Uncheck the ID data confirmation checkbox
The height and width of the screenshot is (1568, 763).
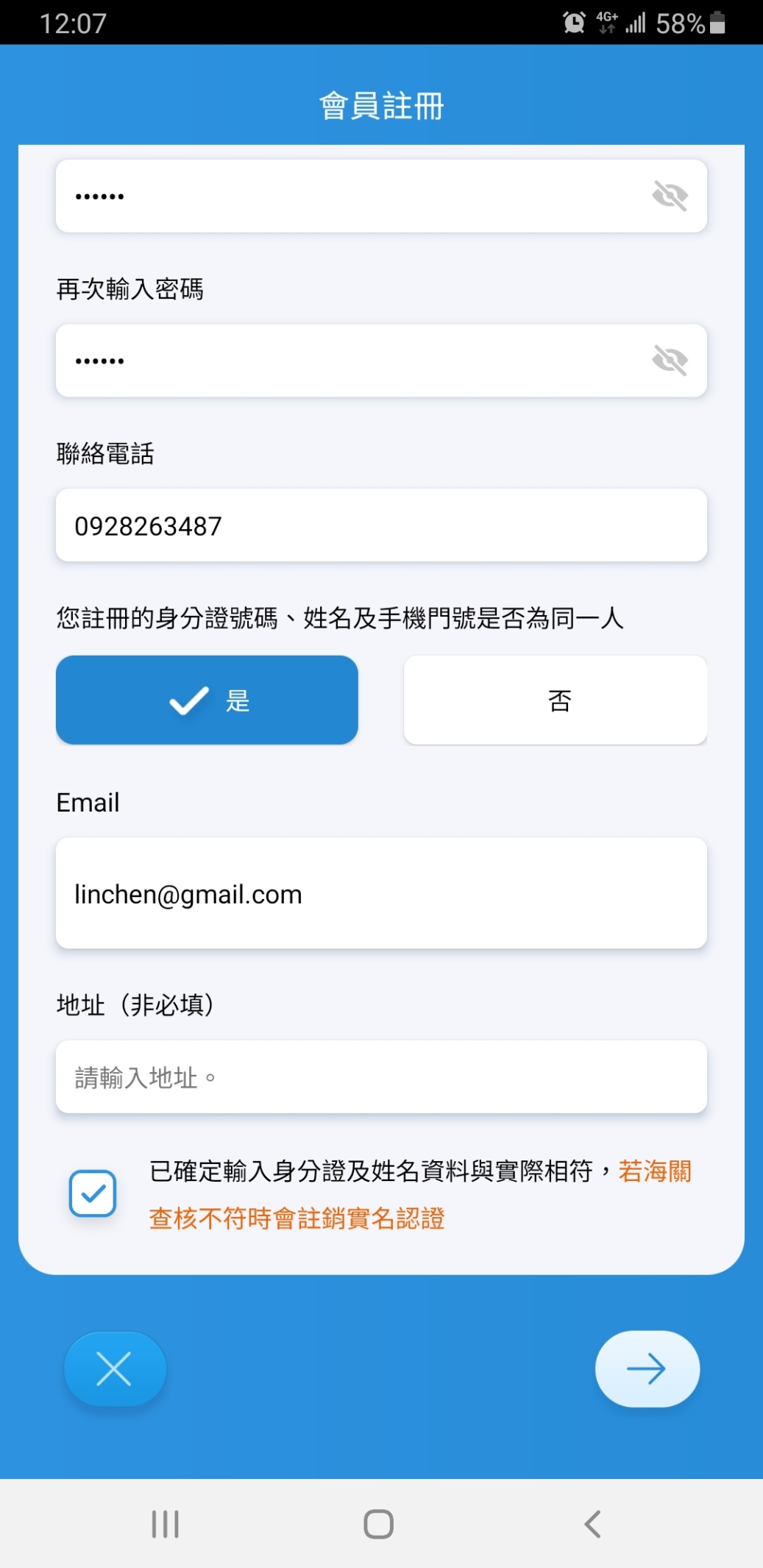[x=93, y=1193]
